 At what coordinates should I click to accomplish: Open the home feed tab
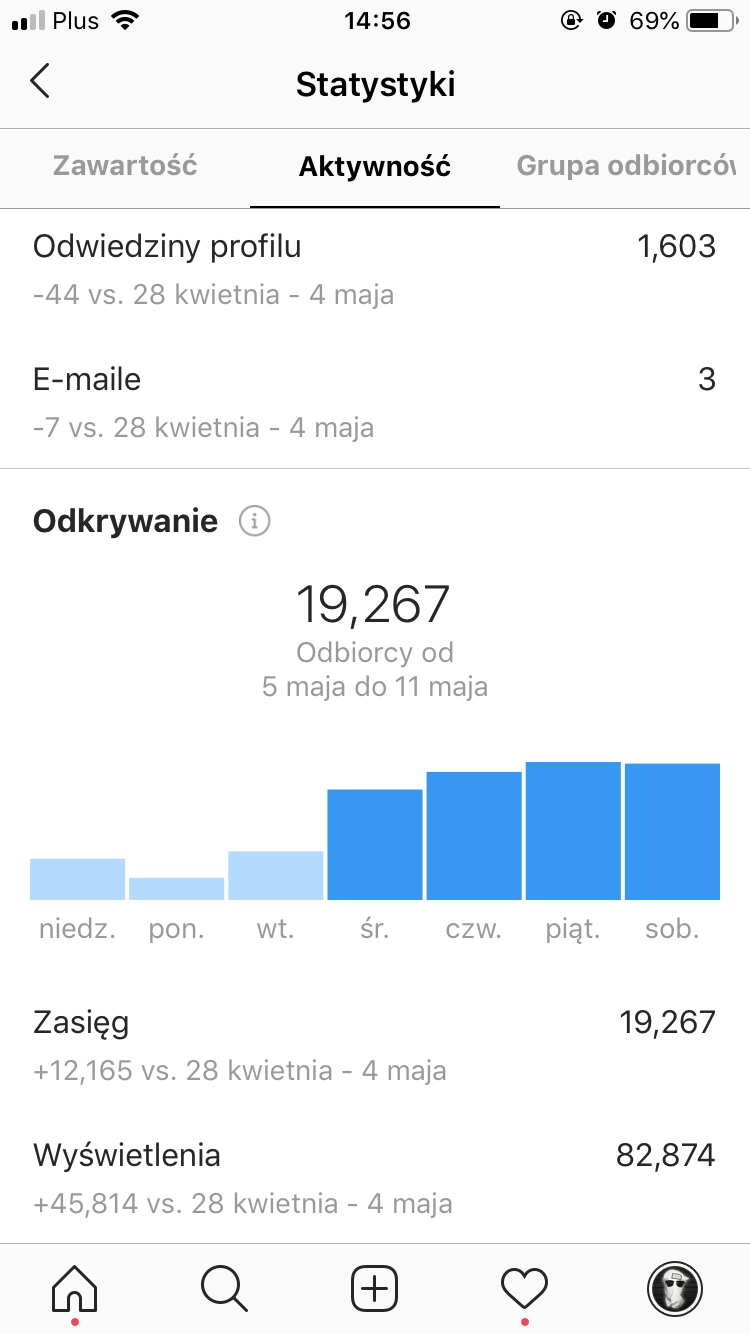(x=75, y=1288)
